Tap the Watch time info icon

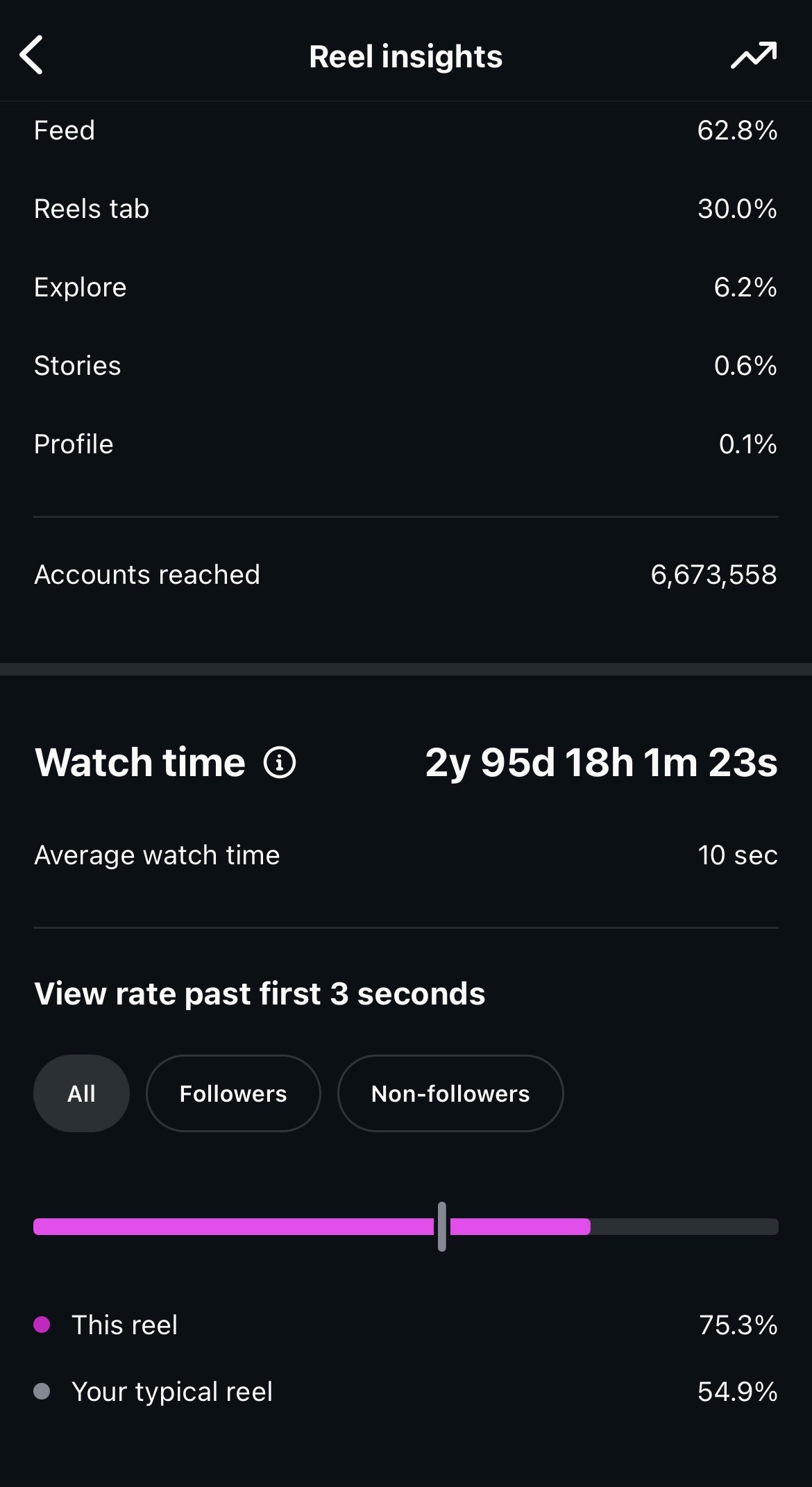280,762
